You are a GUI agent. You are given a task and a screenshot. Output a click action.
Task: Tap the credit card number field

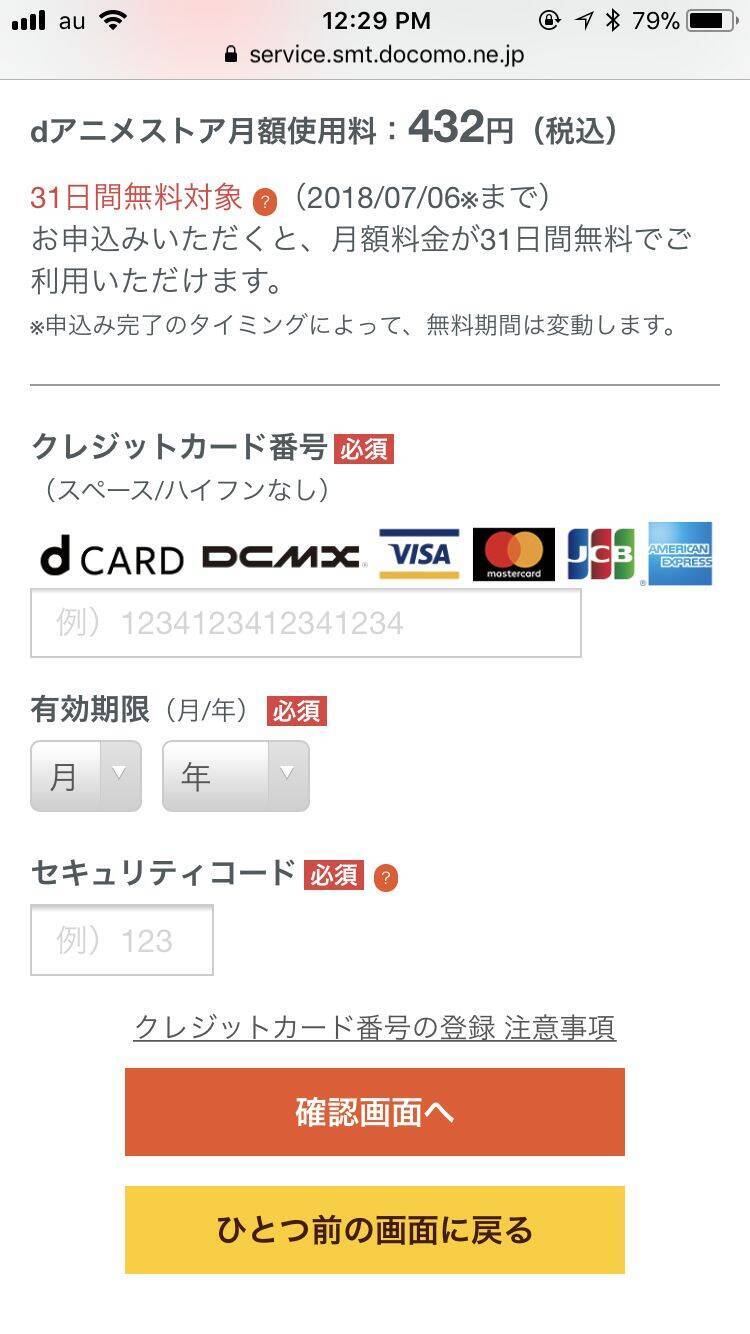pos(305,623)
